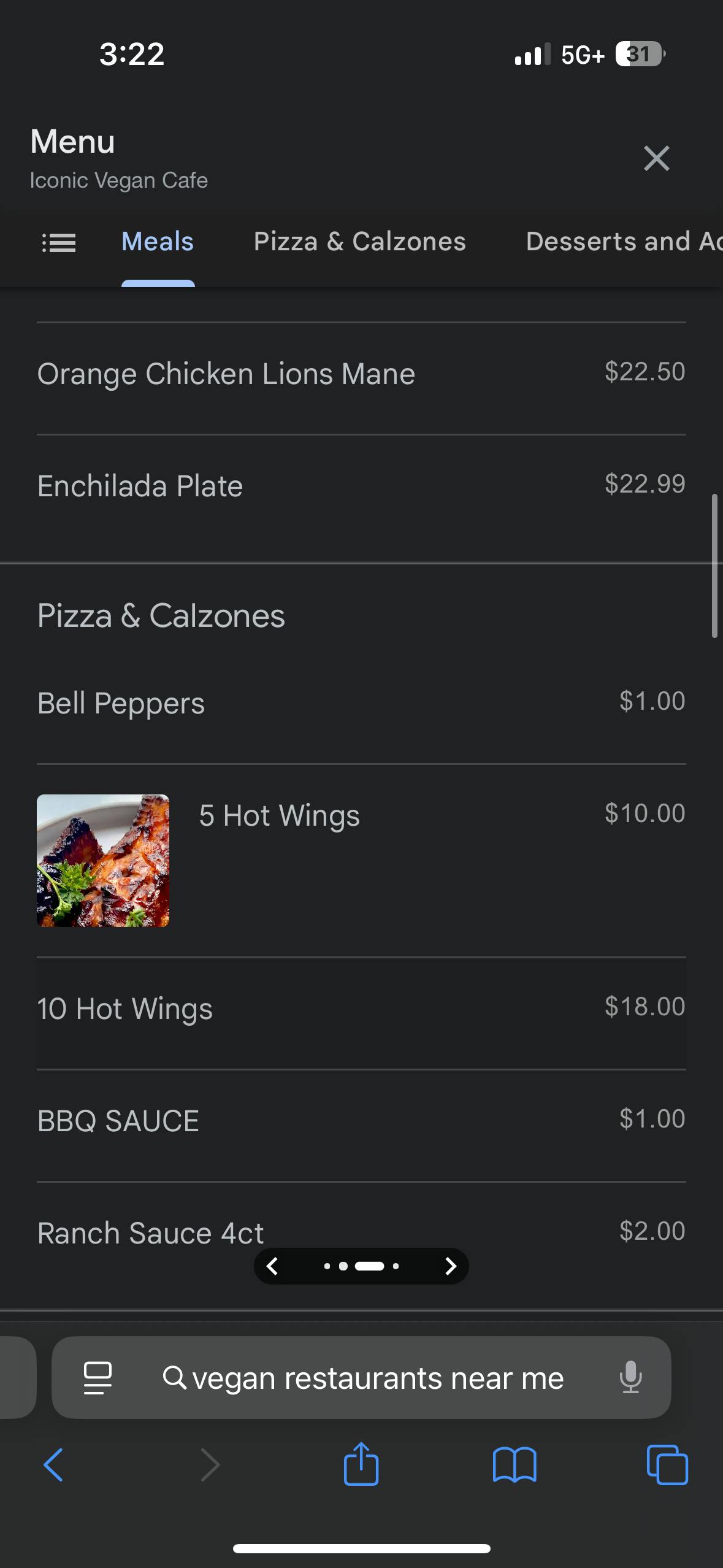Image resolution: width=723 pixels, height=1568 pixels.
Task: Share this page from Safari toolbar
Action: [x=361, y=1464]
